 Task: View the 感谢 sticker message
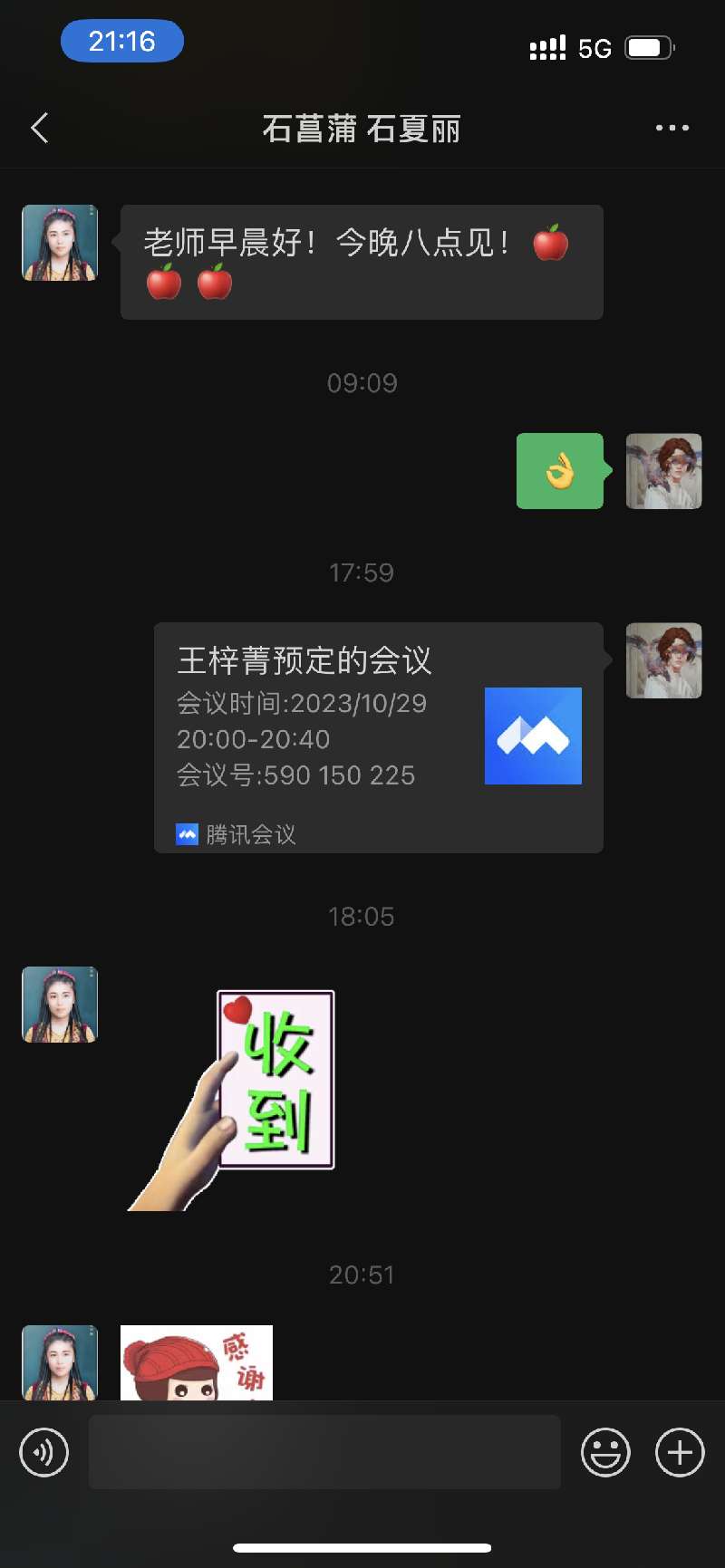pyautogui.click(x=197, y=1362)
